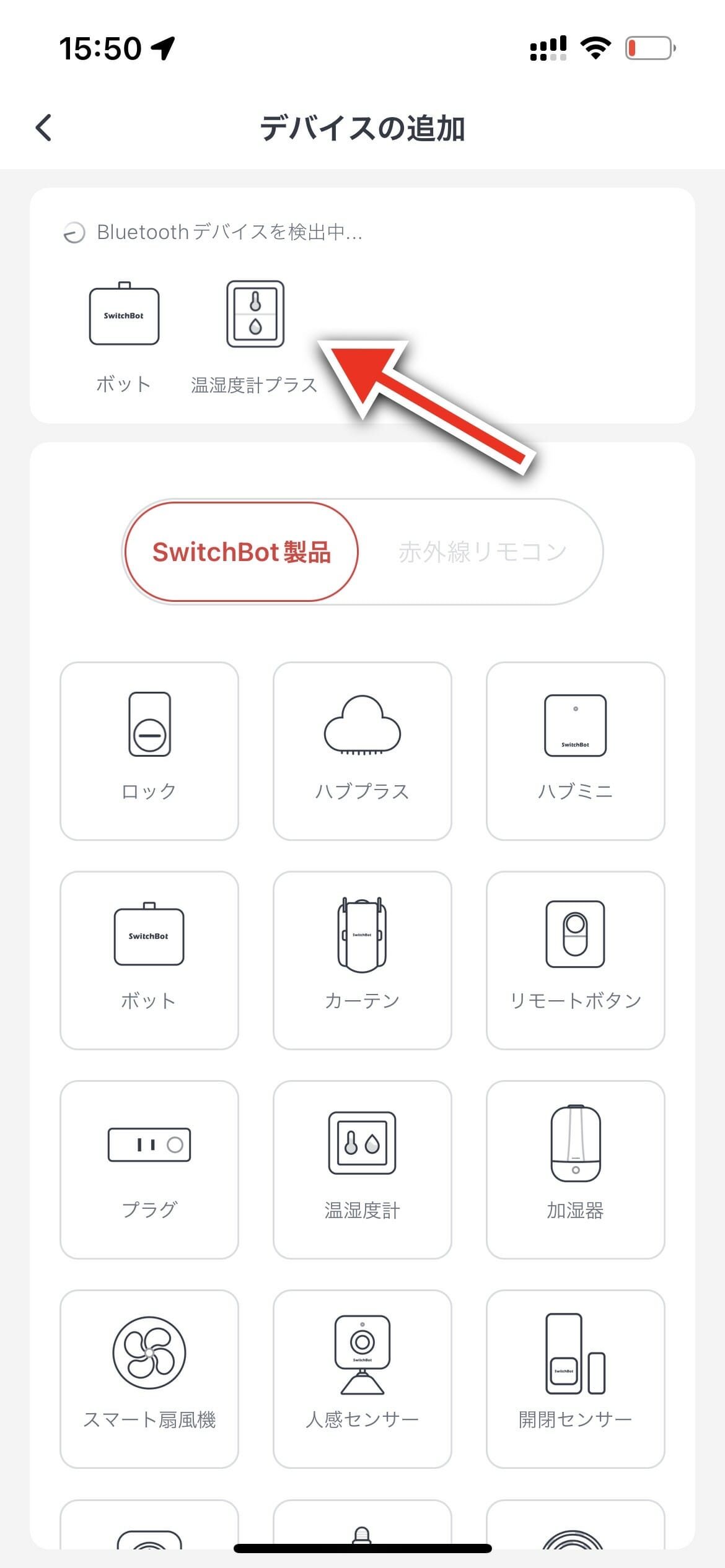Go back using the top-left arrow
725x1568 pixels.
pyautogui.click(x=44, y=128)
